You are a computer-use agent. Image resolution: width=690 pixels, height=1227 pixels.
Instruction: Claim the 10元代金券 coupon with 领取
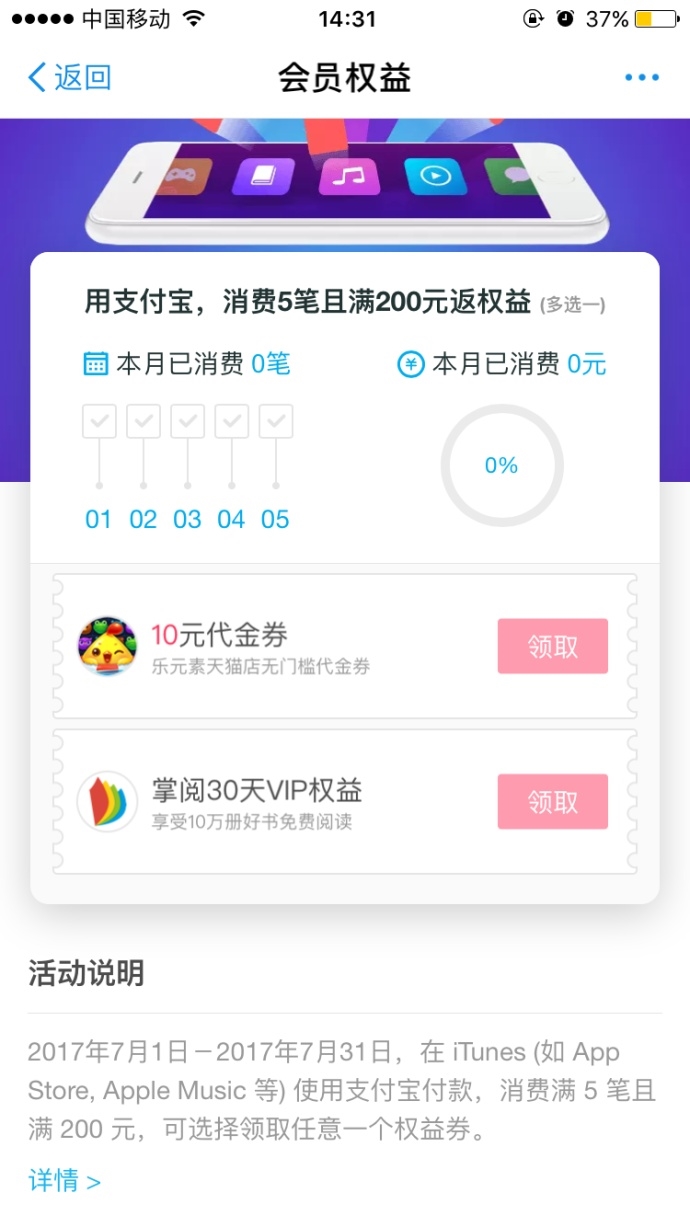552,646
